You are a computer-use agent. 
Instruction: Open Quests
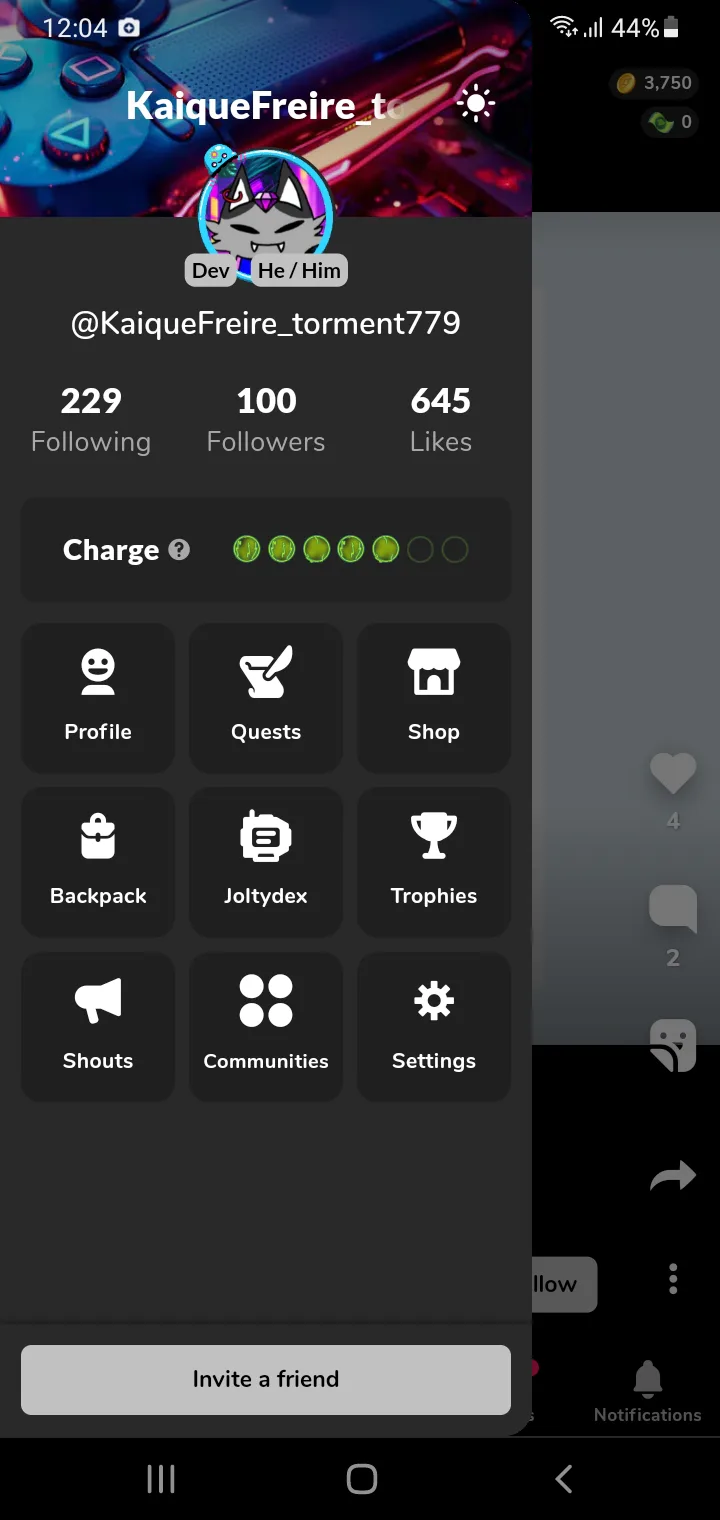click(x=266, y=698)
